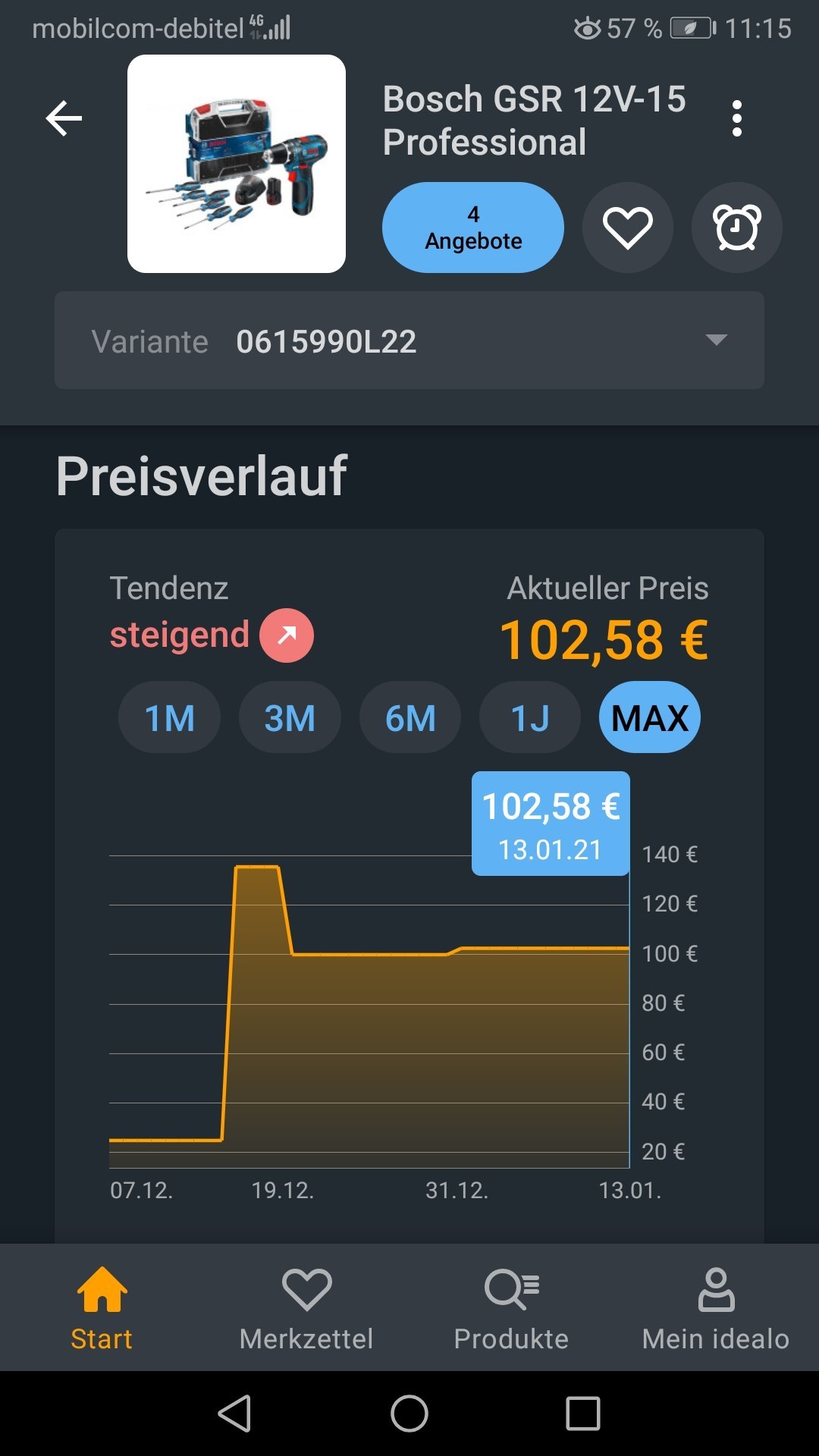Screen dimensions: 819x1456
Task: Tap the system home button
Action: click(409, 1414)
